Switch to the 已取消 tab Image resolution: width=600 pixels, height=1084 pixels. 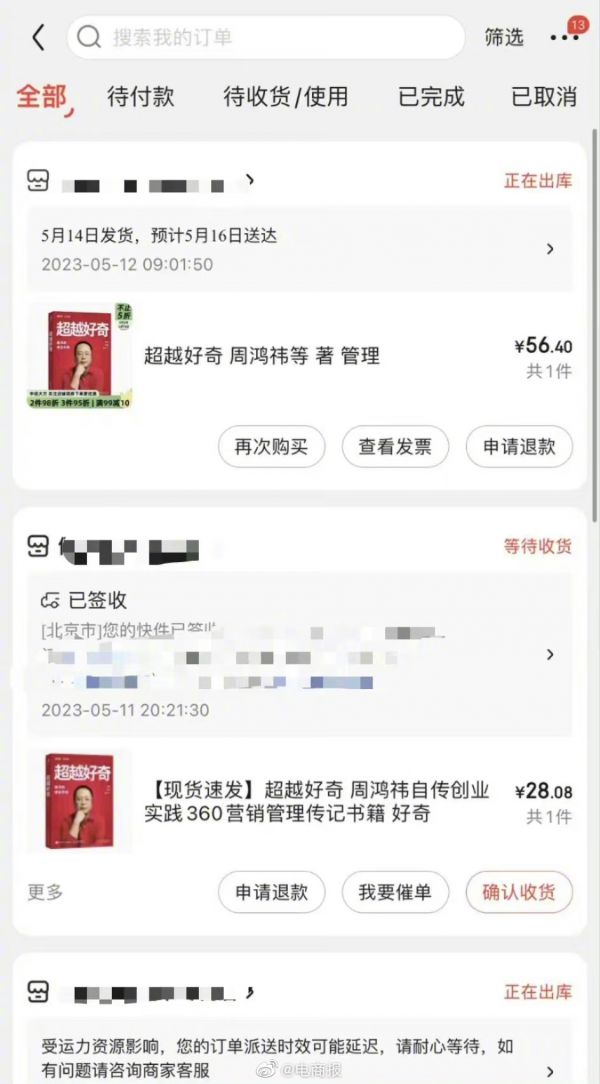pyautogui.click(x=544, y=97)
